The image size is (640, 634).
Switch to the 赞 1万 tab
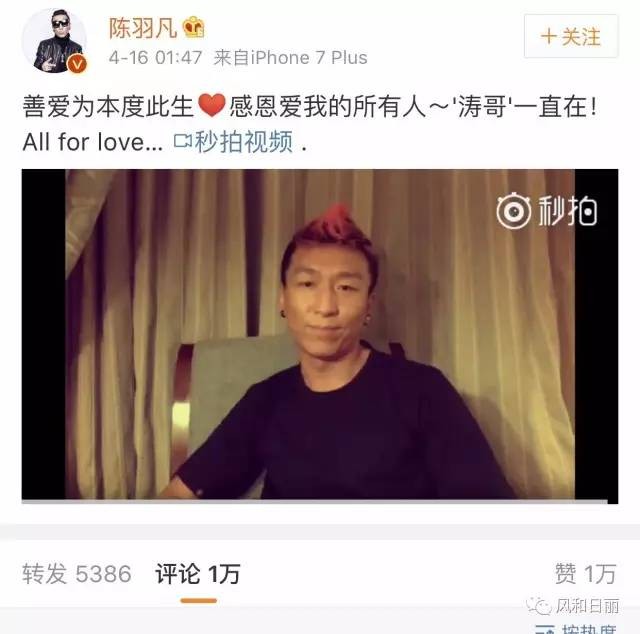[585, 574]
